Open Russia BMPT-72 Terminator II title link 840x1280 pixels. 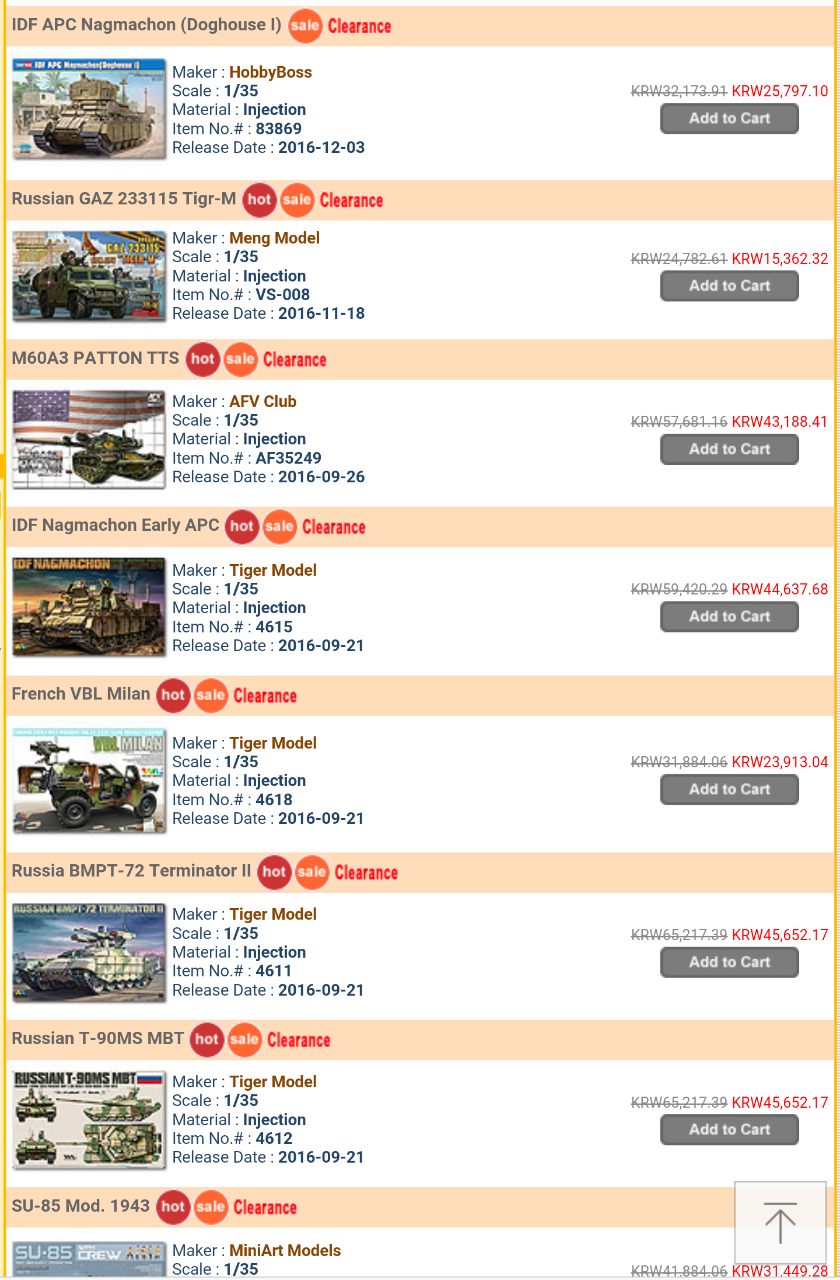[131, 871]
